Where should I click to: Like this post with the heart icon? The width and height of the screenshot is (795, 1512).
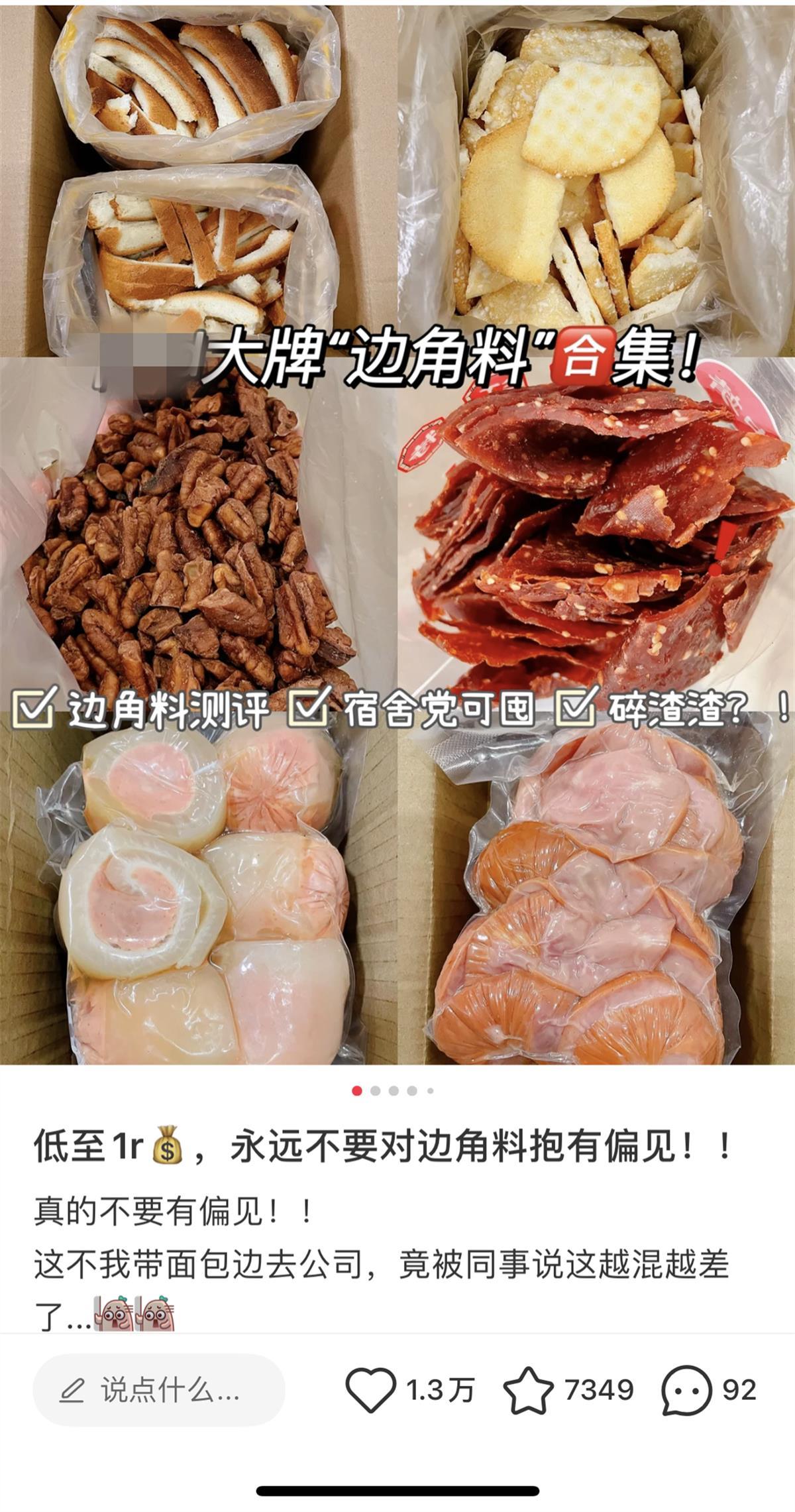coord(370,1390)
